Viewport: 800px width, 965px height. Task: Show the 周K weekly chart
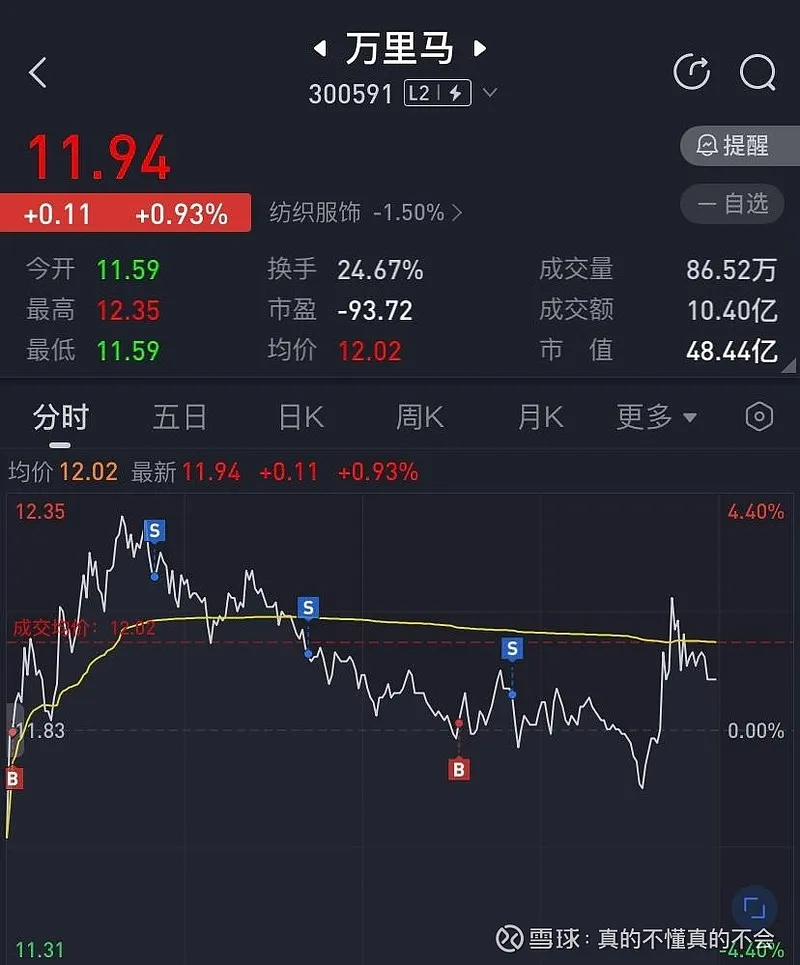coord(420,417)
